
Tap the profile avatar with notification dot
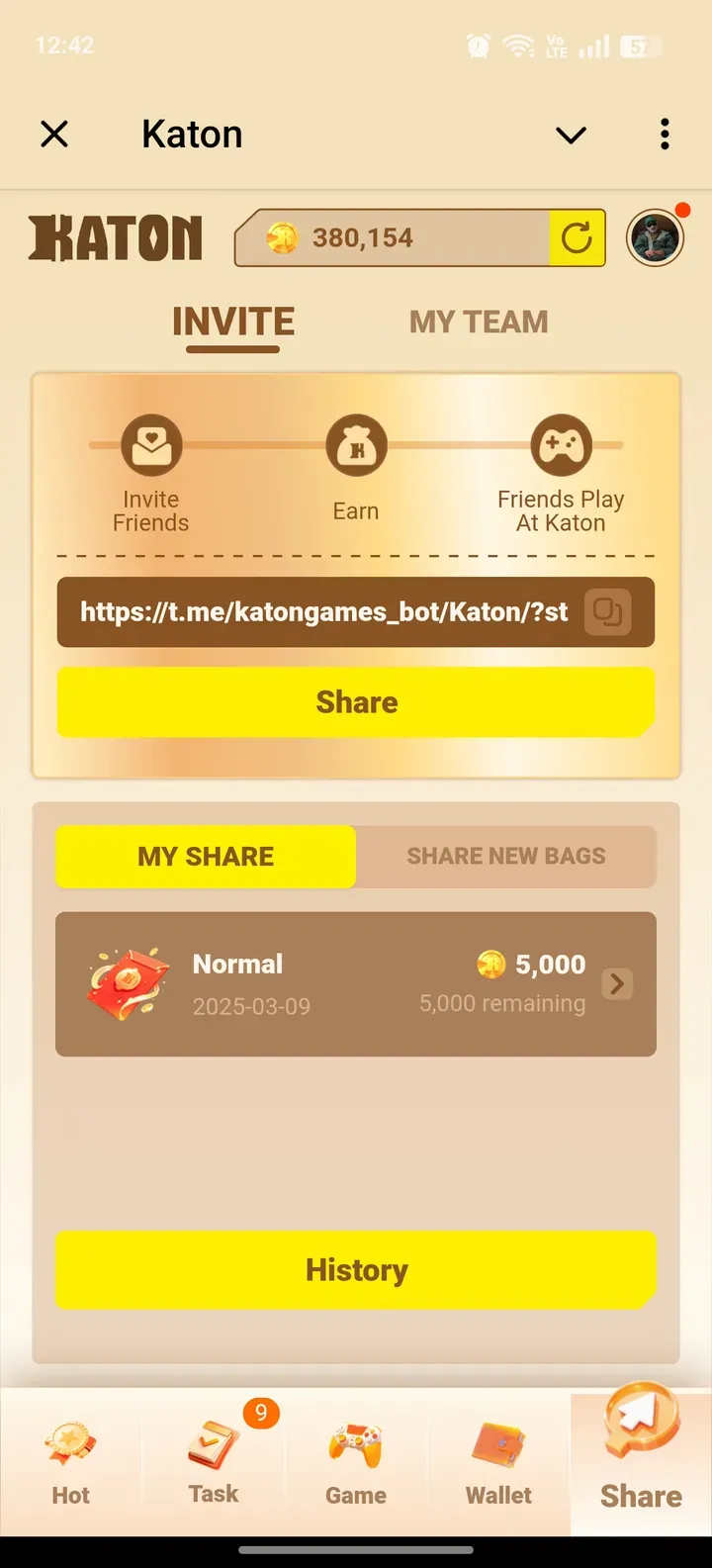[655, 237]
